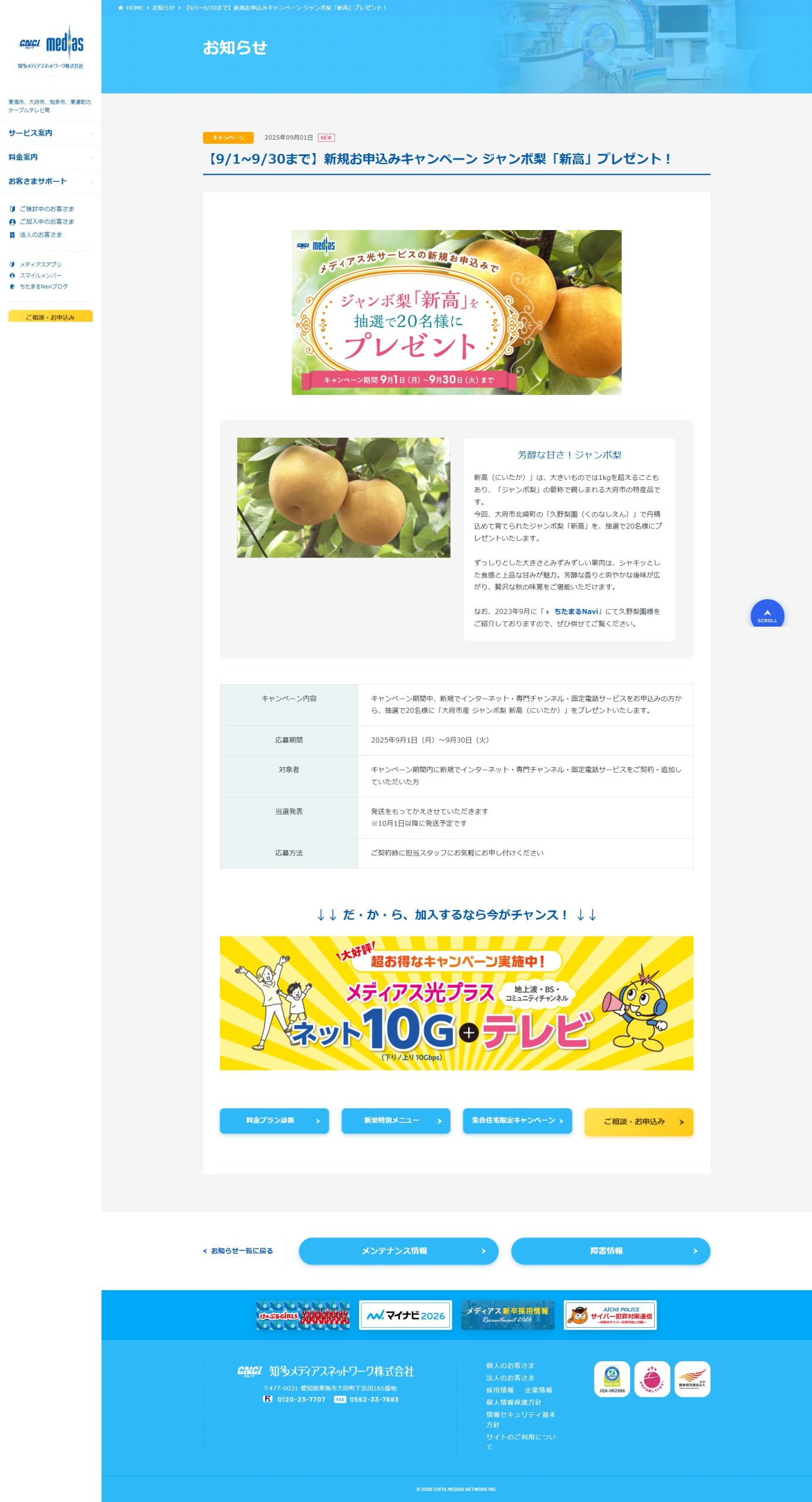The height and width of the screenshot is (1502, 812).
Task: Open the お客さまサポート menu
Action: click(38, 181)
